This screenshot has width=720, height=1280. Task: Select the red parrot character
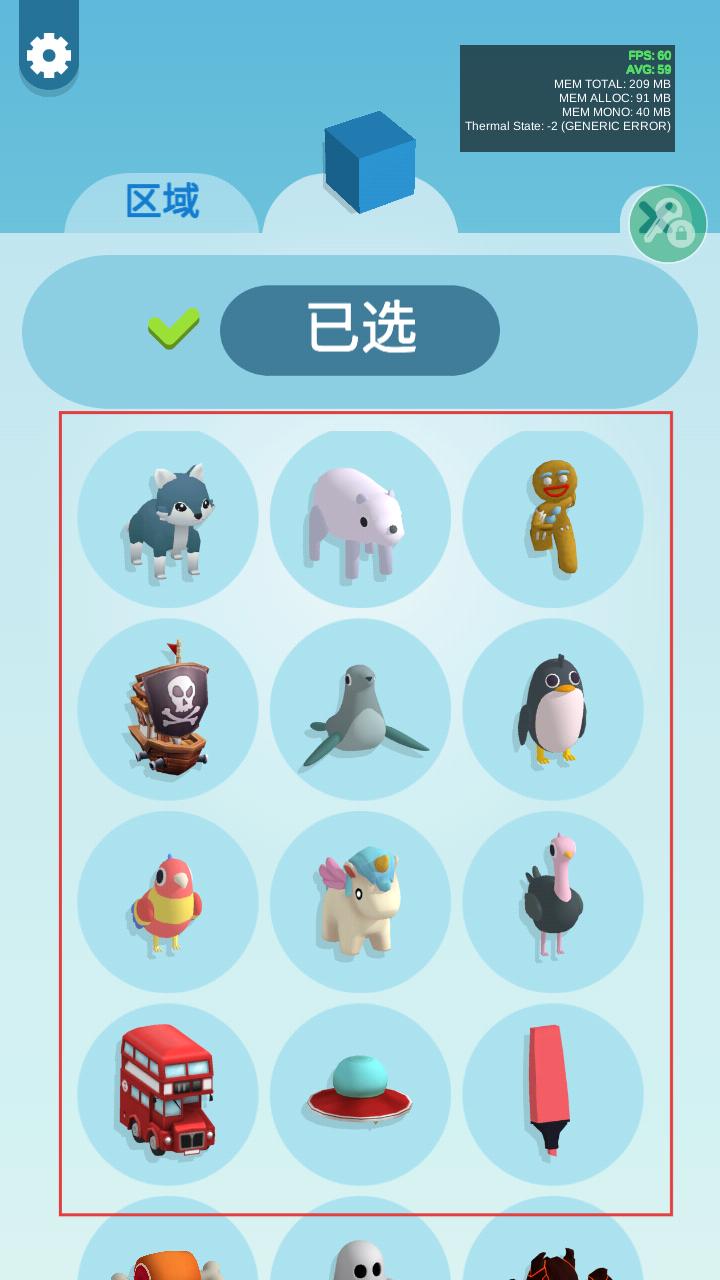coord(168,902)
